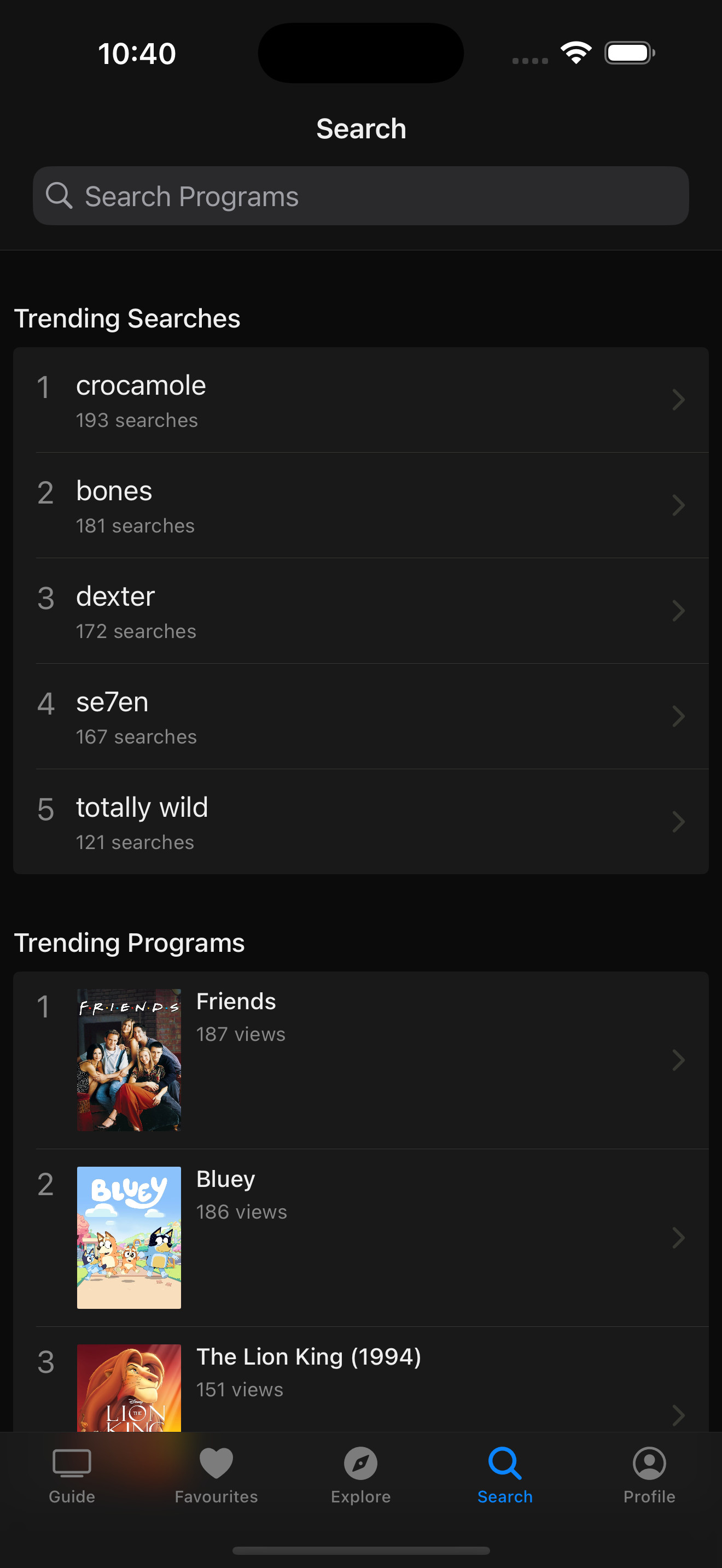Expand details for the bones search entry
Screen dimensions: 722x1568
click(678, 505)
